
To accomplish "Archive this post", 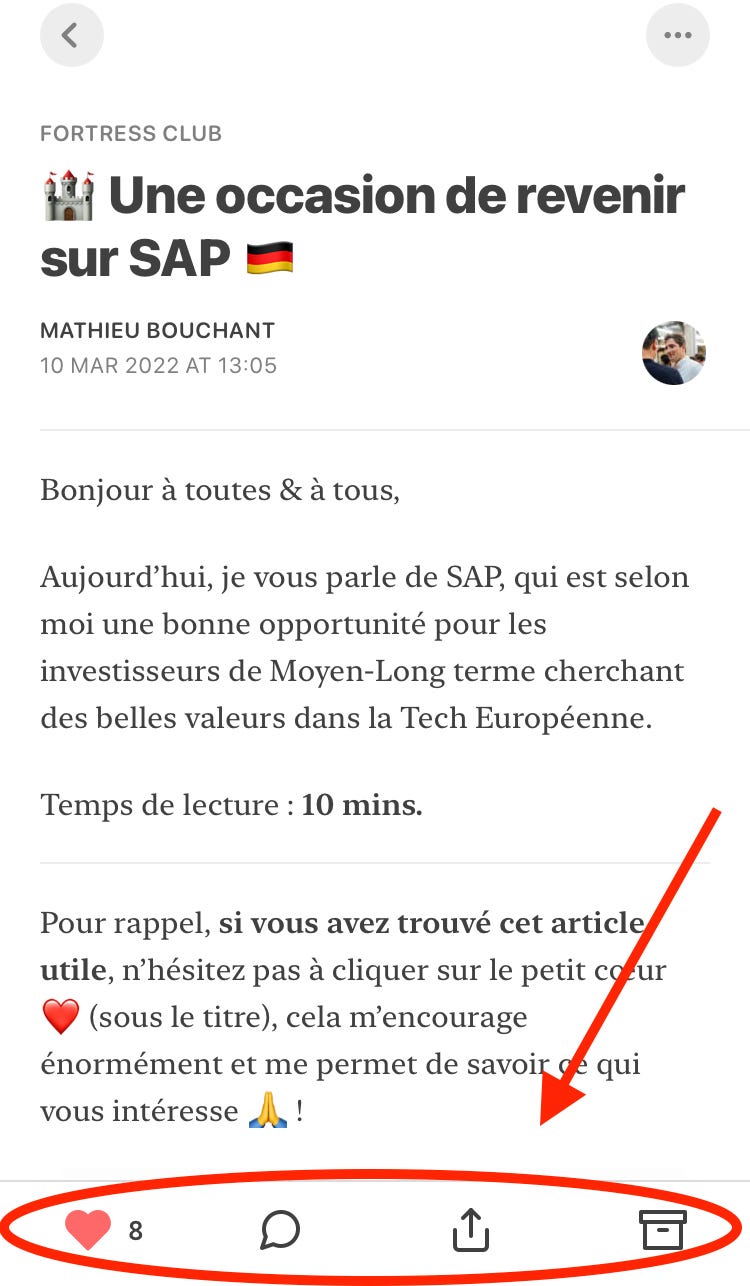I will (x=662, y=1230).
